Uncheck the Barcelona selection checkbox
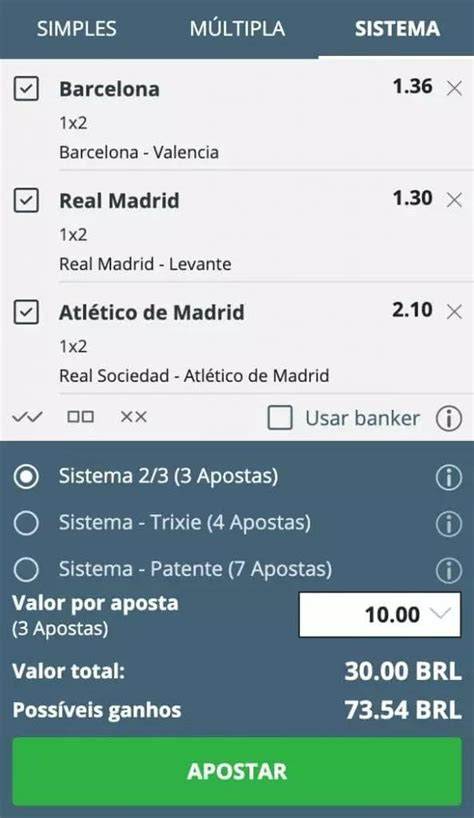The width and height of the screenshot is (474, 818). (x=26, y=89)
